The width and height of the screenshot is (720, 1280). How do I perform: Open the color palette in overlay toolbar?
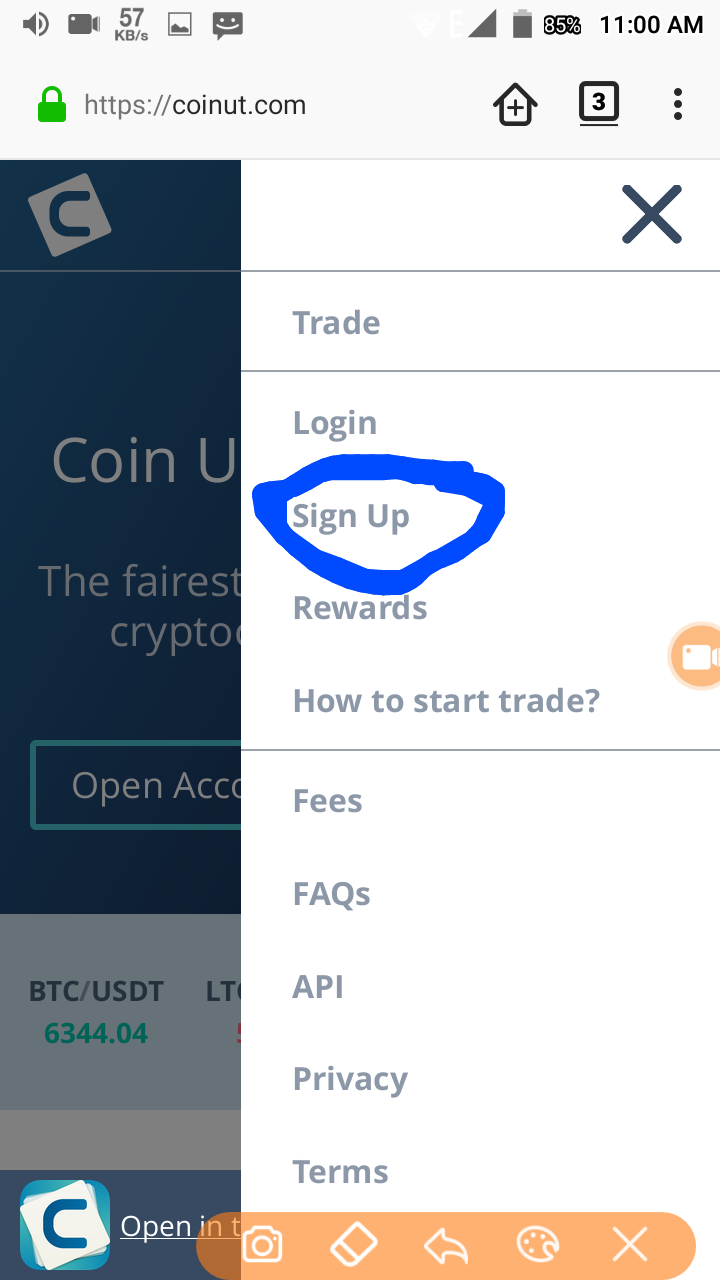coord(538,1246)
